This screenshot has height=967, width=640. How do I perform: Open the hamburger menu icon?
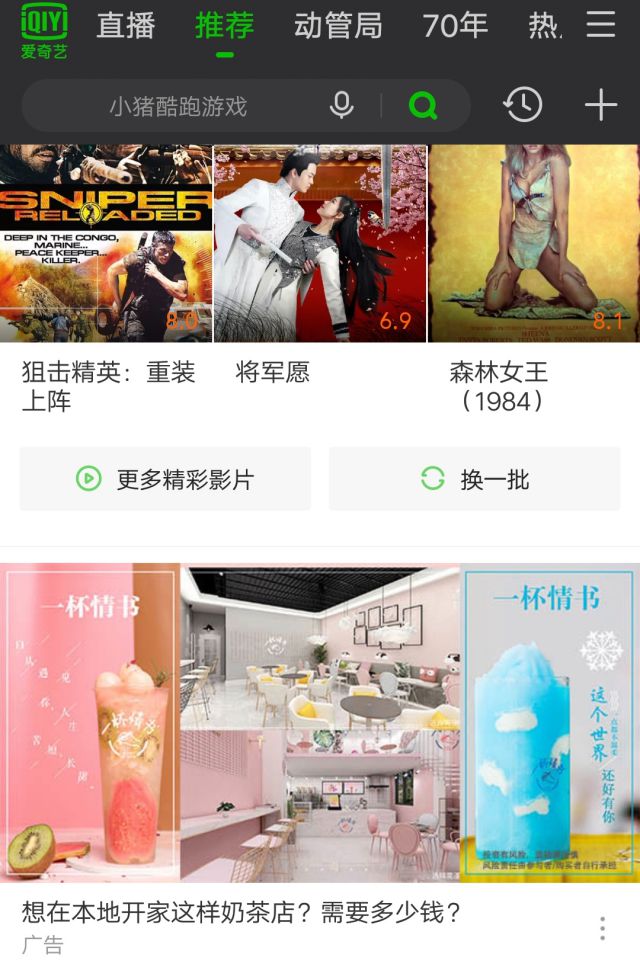(x=601, y=25)
